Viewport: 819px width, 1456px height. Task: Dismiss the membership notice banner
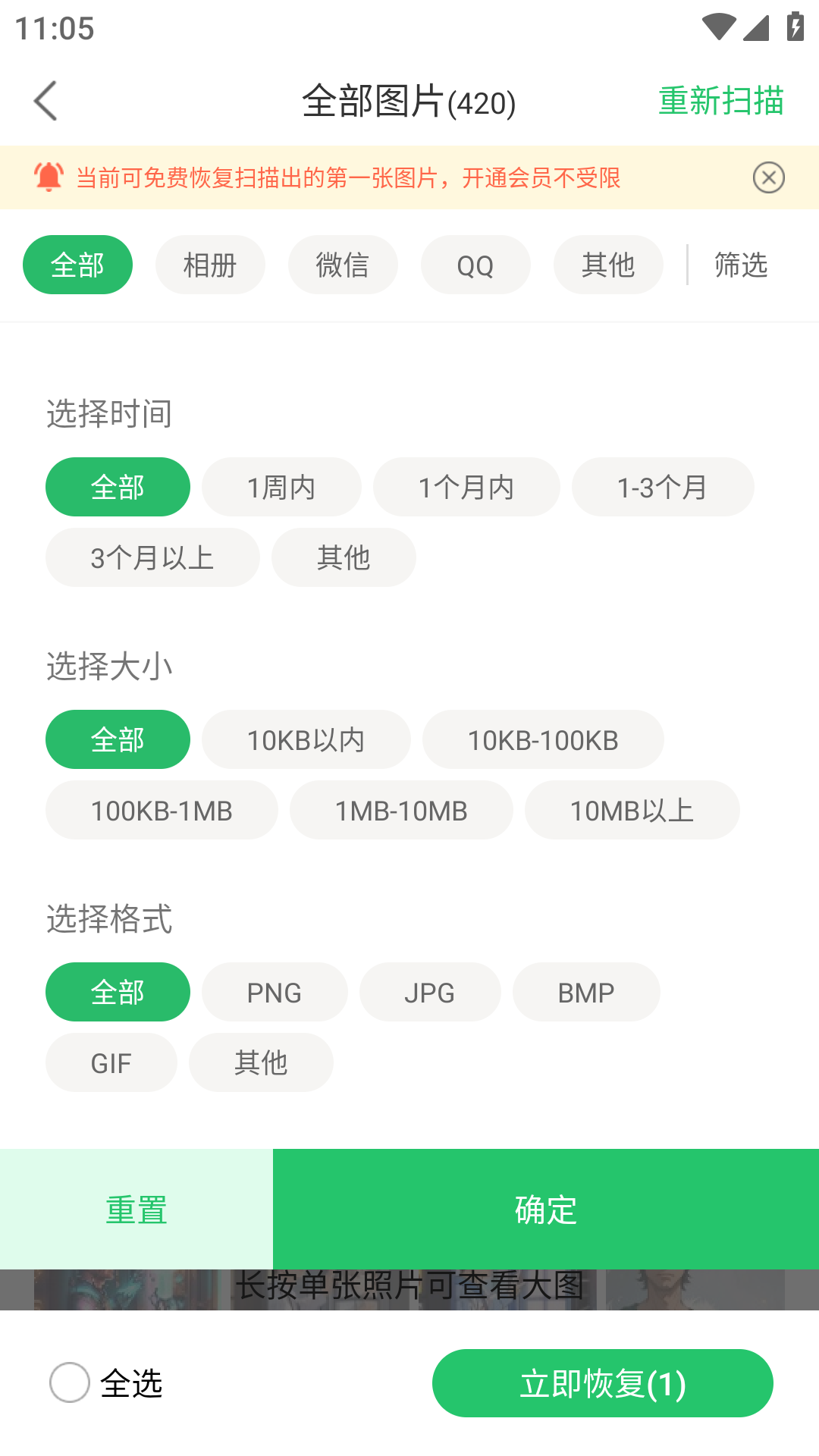768,177
